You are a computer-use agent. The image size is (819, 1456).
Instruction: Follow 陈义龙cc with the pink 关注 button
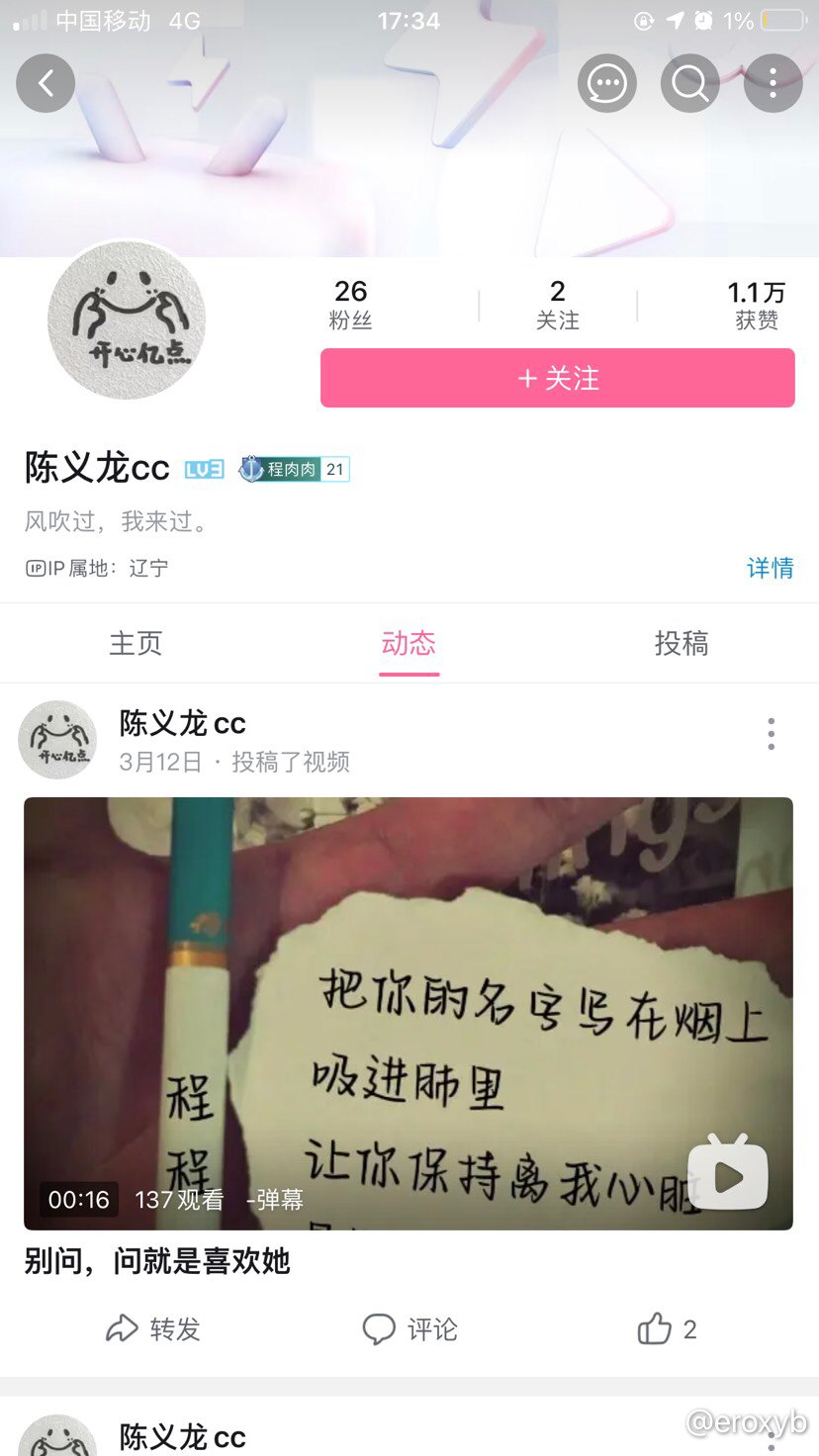(x=558, y=378)
